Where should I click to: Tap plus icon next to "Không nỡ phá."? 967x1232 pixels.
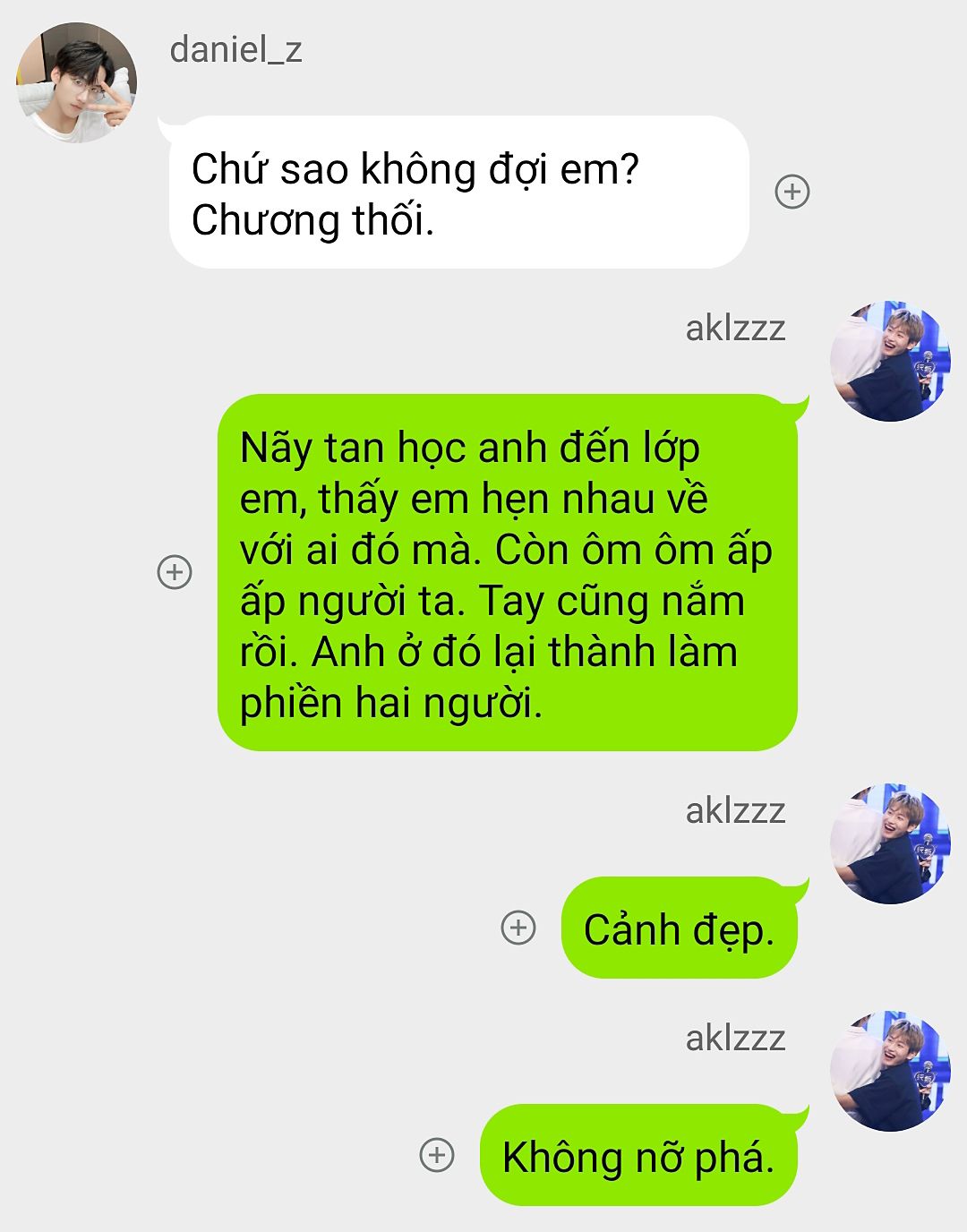[x=437, y=1155]
